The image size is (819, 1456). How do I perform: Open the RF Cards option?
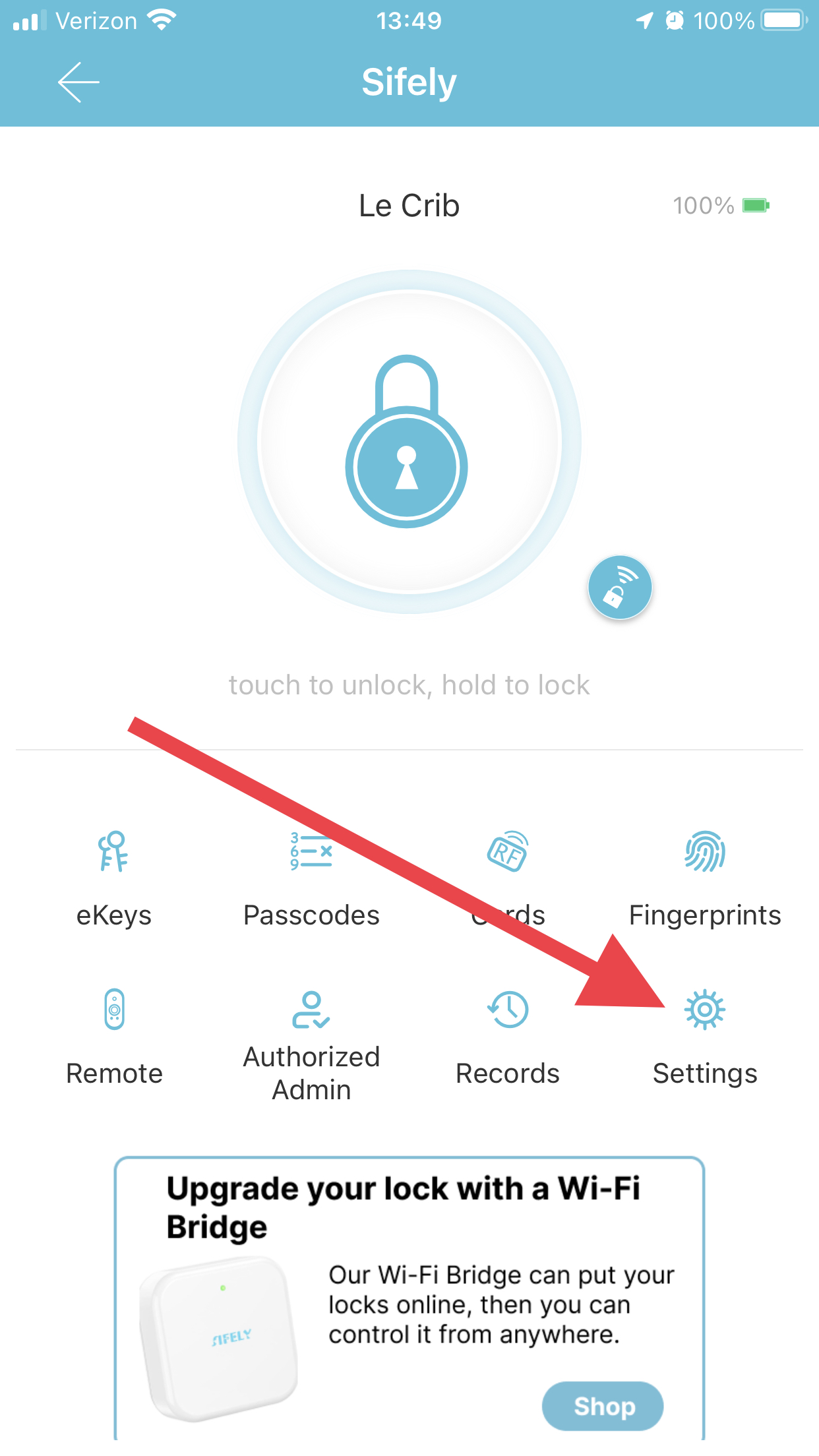[508, 878]
